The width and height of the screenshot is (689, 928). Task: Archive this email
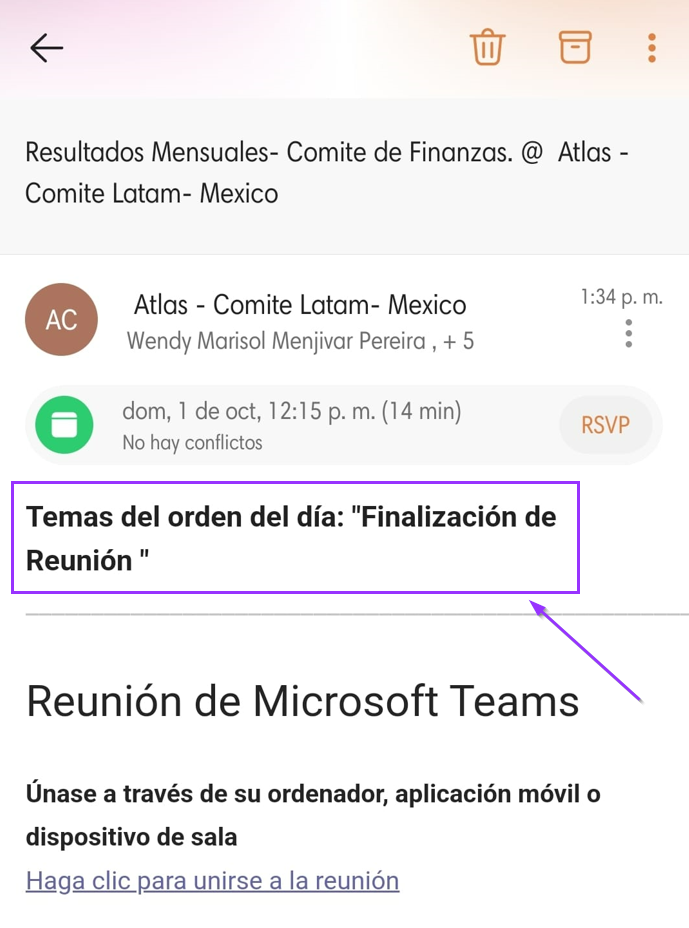tap(574, 47)
